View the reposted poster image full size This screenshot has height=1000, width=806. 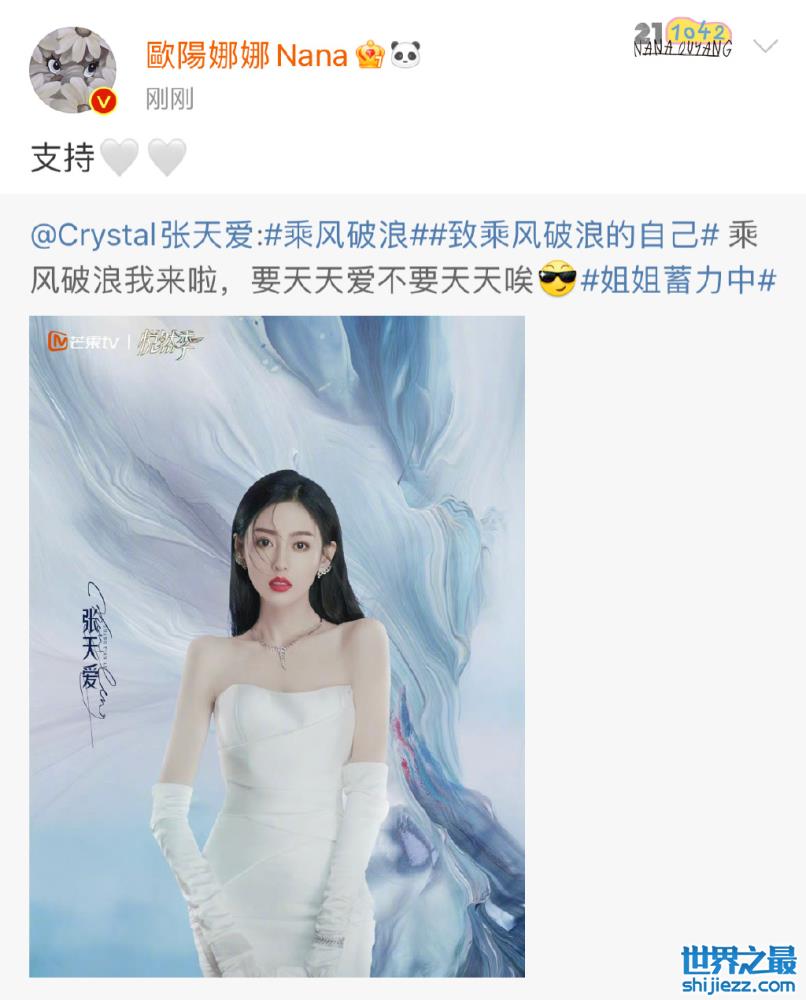[277, 646]
